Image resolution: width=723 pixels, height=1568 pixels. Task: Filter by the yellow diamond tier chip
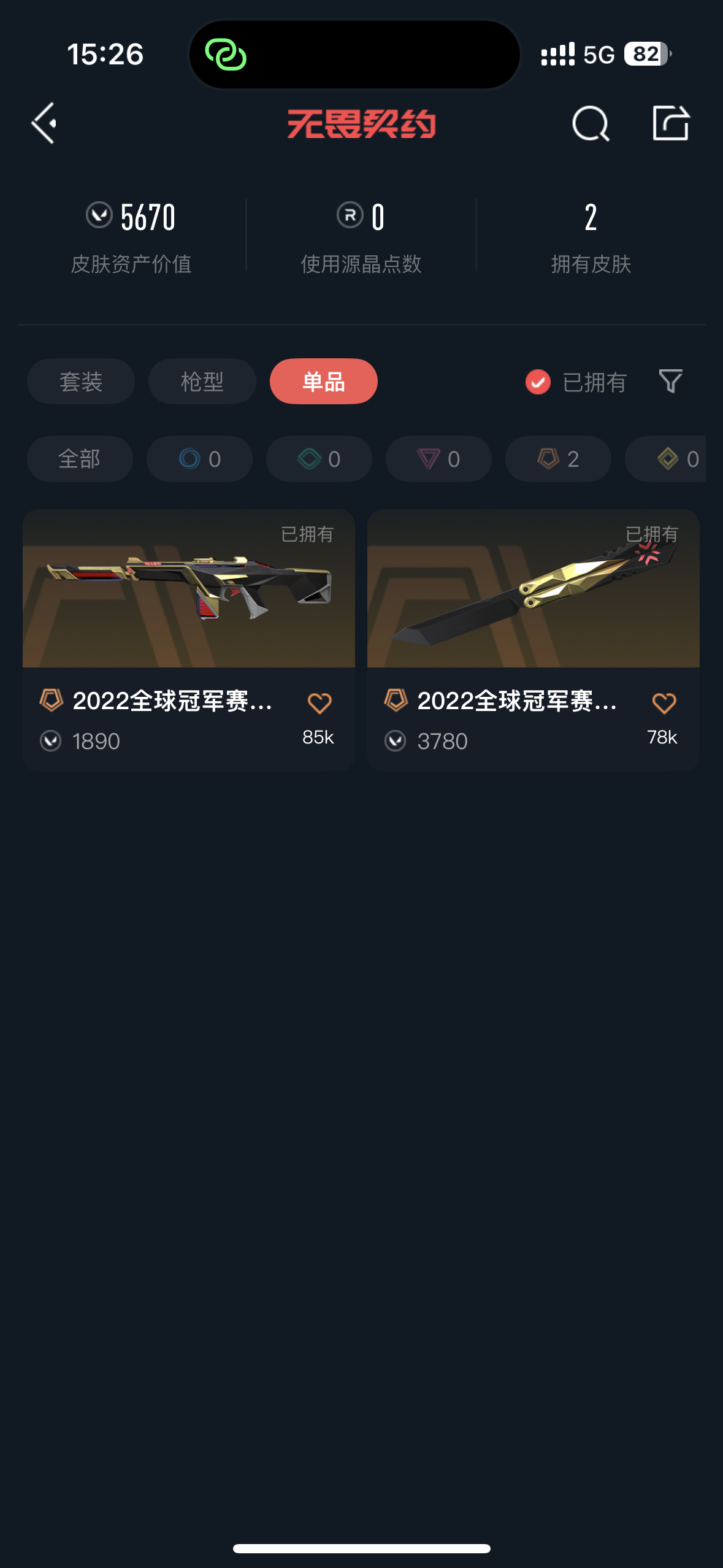(x=666, y=459)
